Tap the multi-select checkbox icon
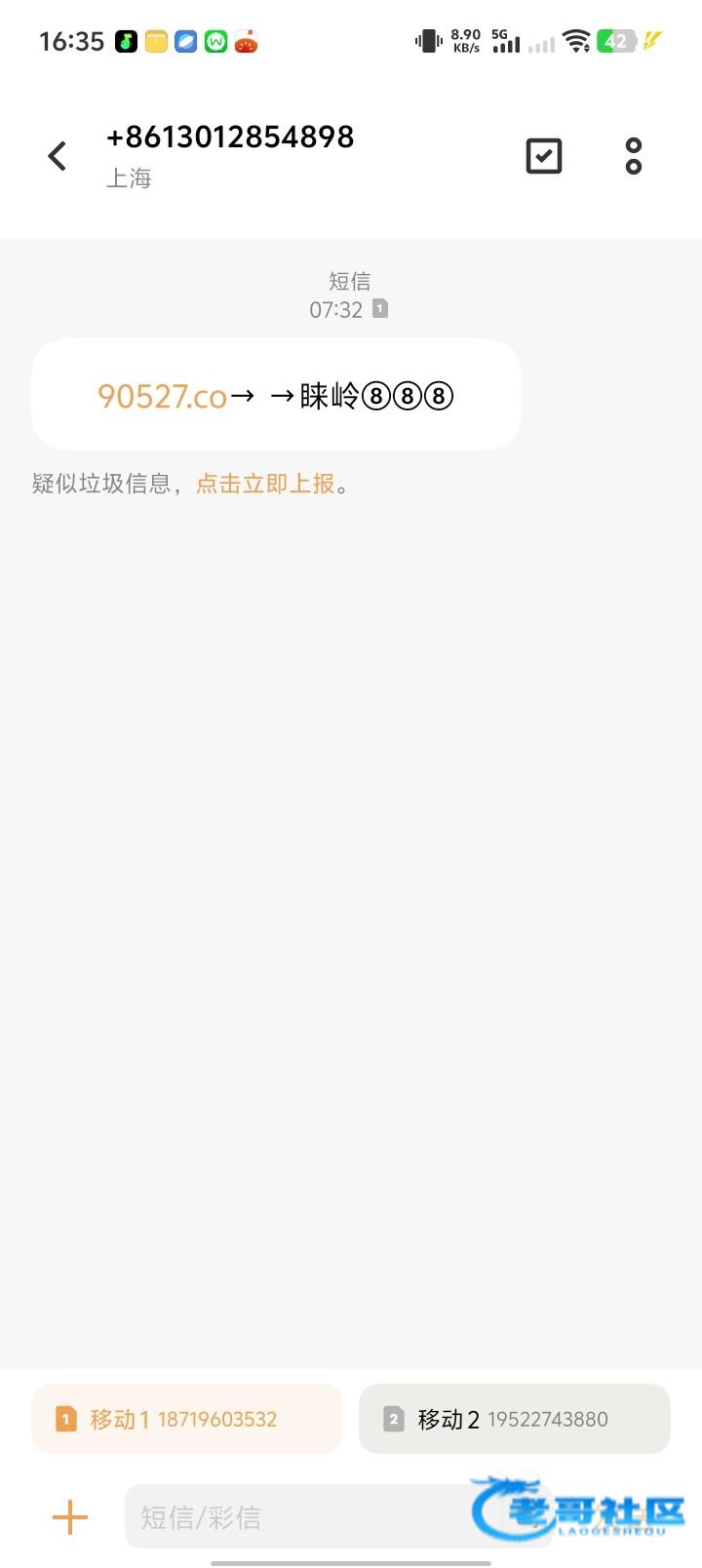The image size is (702, 1568). 543,156
